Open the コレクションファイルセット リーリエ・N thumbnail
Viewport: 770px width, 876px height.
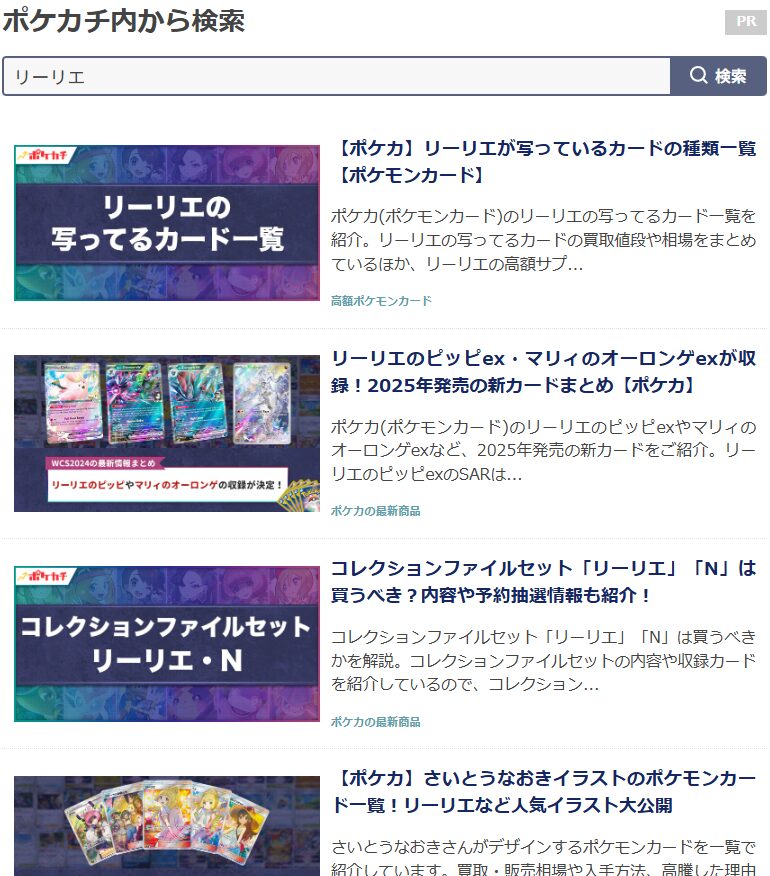[167, 643]
